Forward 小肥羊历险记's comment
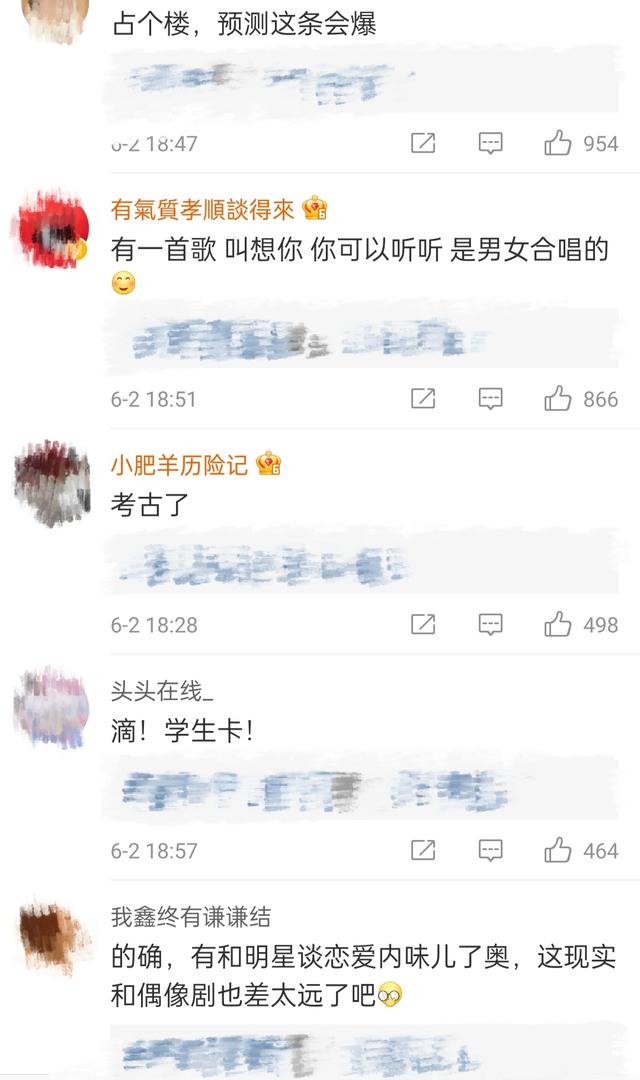640x1080 pixels. tap(423, 625)
